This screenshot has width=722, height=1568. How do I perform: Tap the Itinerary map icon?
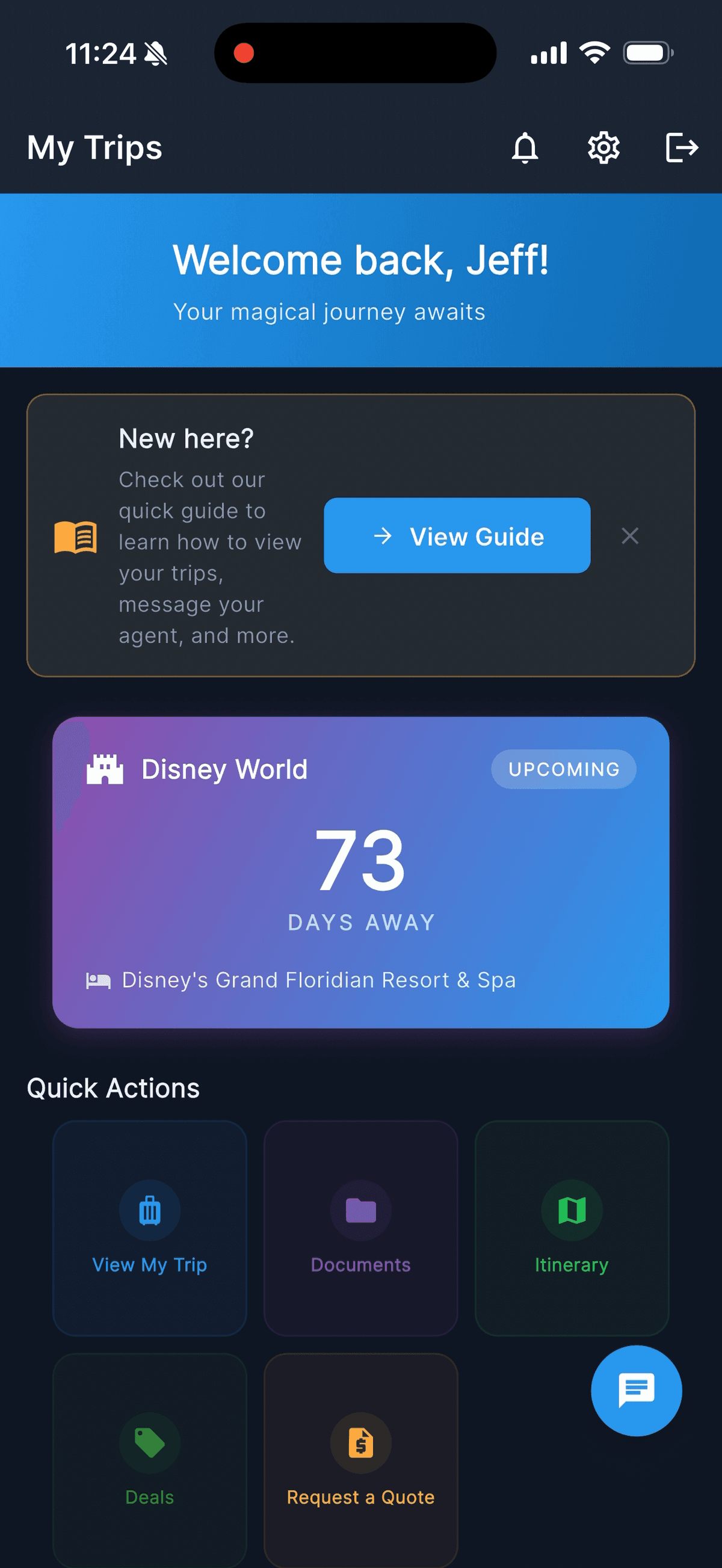coord(571,1210)
